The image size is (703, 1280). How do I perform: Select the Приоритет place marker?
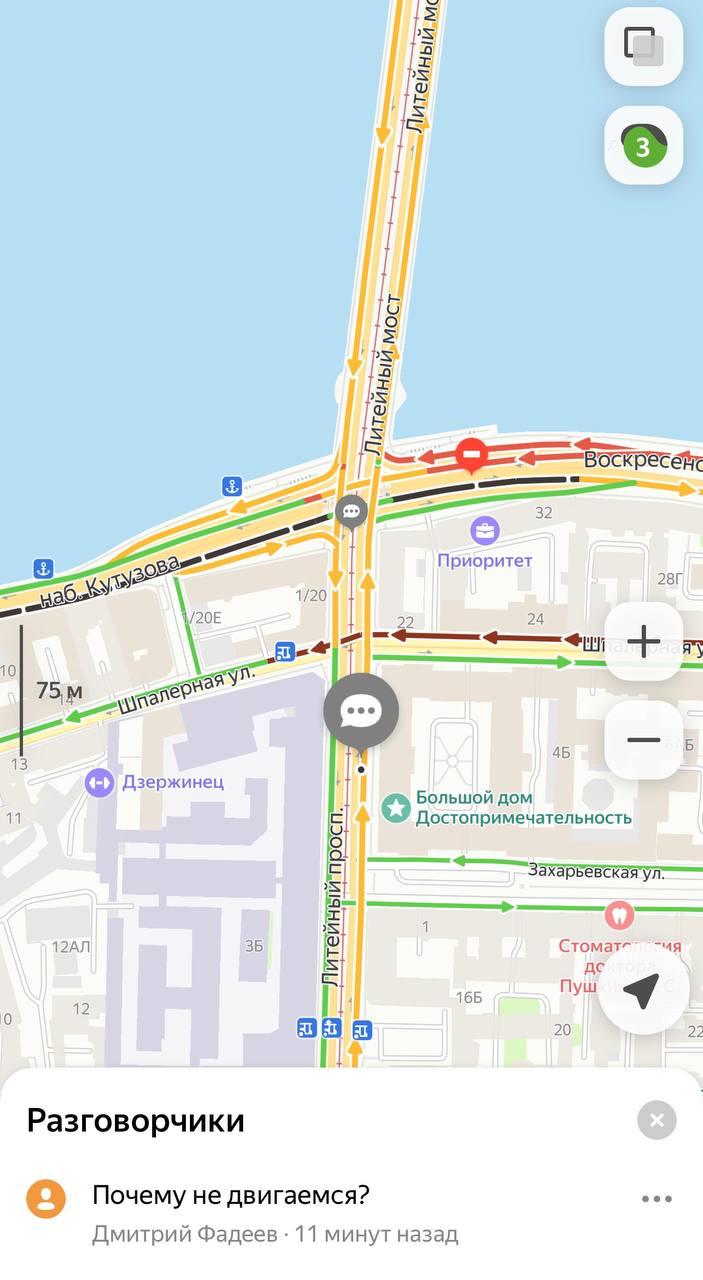485,531
